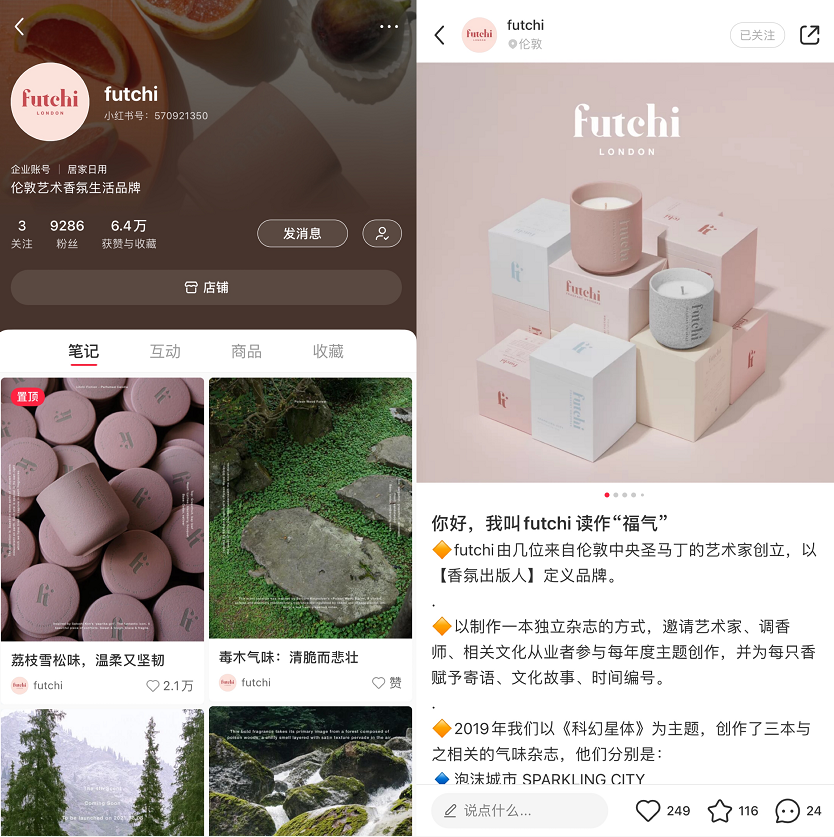This screenshot has width=834, height=837.
Task: Switch to the 收藏 tab
Action: (328, 351)
